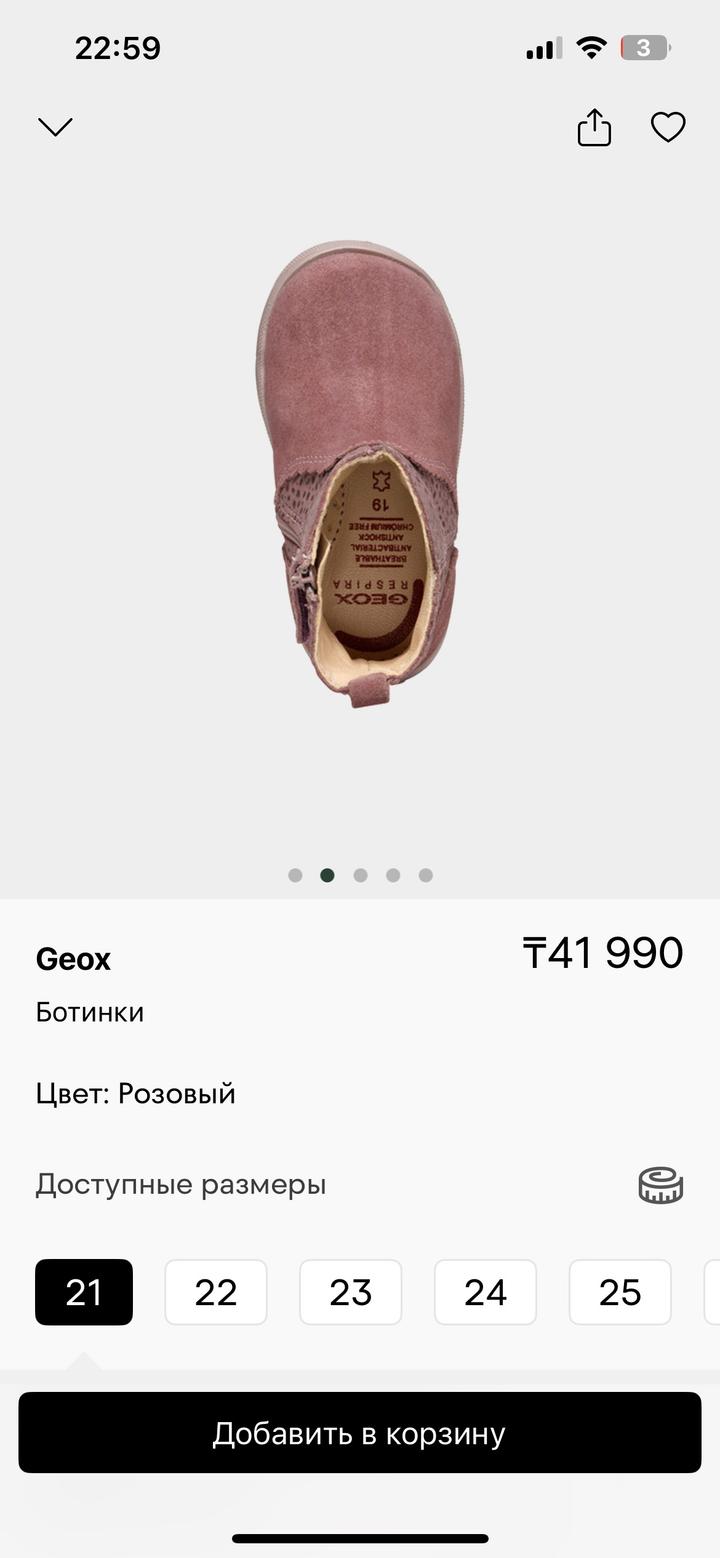Tap Добавить в корзину button

click(x=360, y=1433)
